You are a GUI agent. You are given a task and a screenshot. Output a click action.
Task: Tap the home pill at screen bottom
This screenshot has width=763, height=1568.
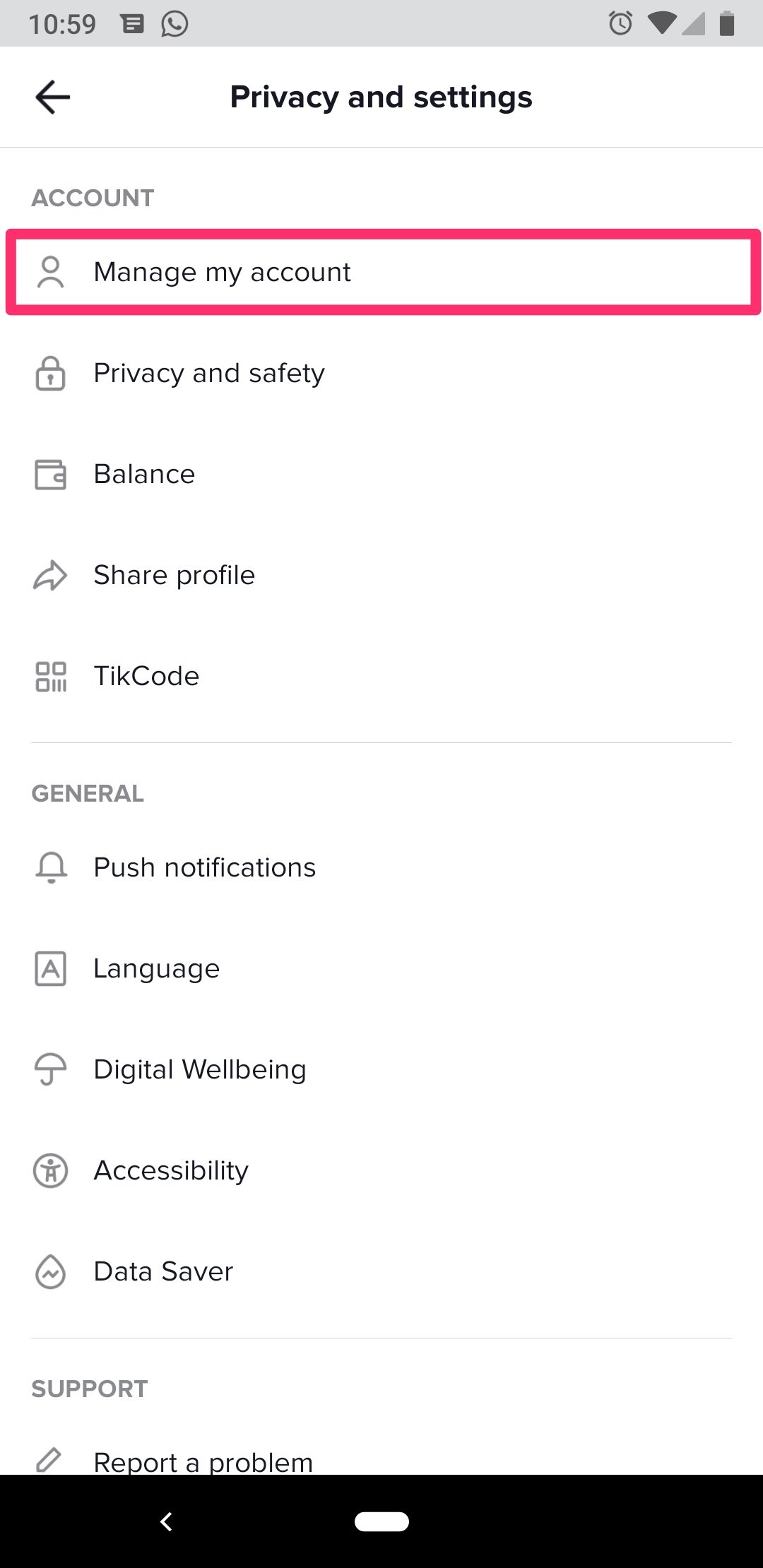click(381, 1522)
